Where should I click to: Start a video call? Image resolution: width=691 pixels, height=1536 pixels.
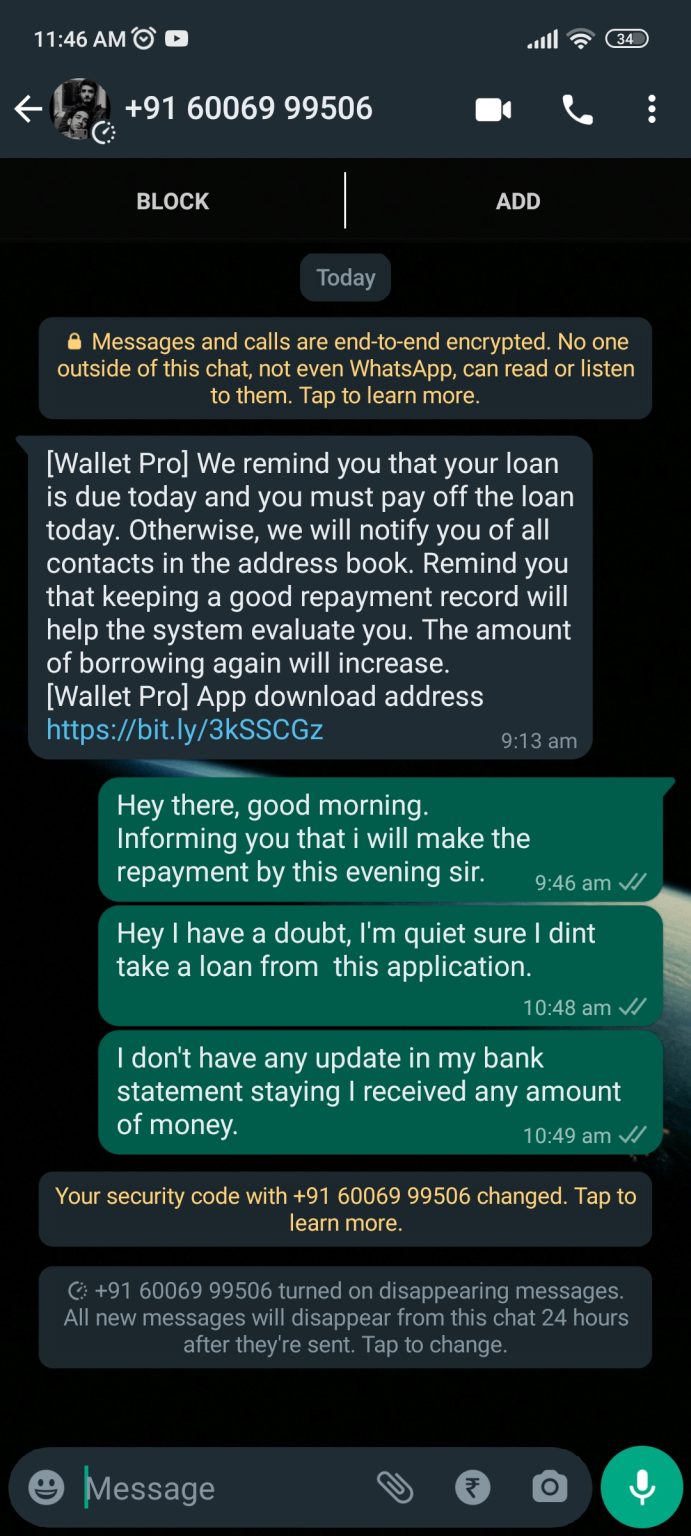pos(493,109)
